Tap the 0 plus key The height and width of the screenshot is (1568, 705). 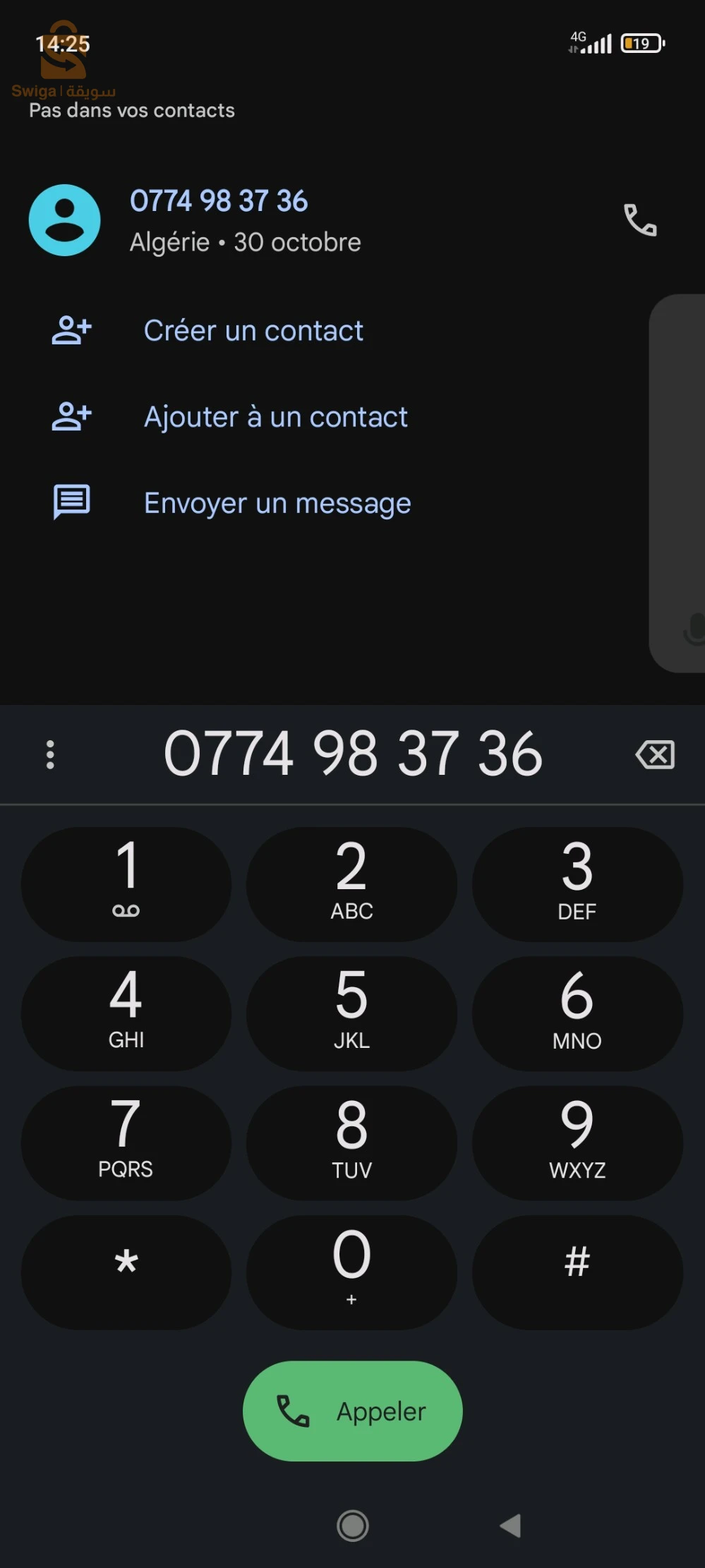coord(351,1272)
